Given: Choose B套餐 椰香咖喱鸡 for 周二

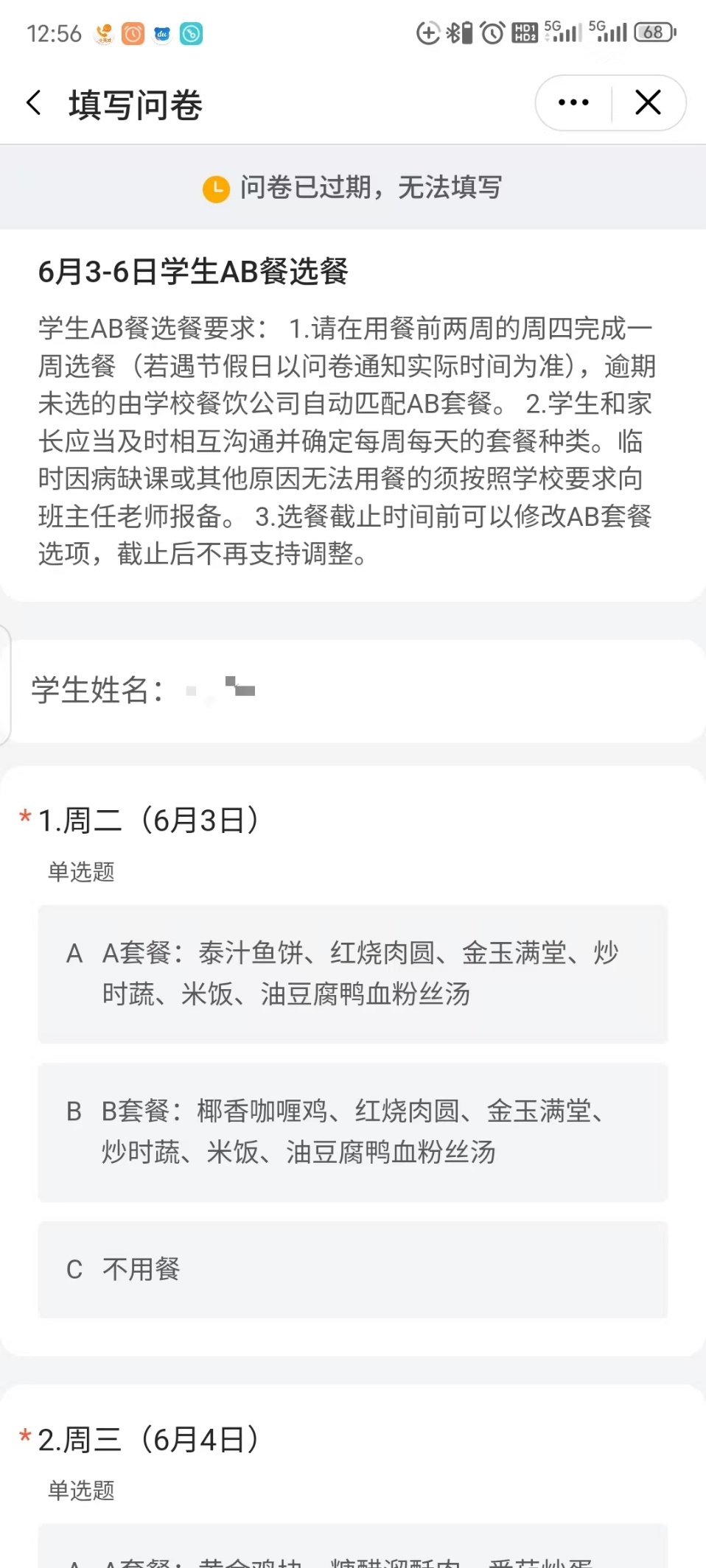Looking at the screenshot, I should [x=352, y=1131].
